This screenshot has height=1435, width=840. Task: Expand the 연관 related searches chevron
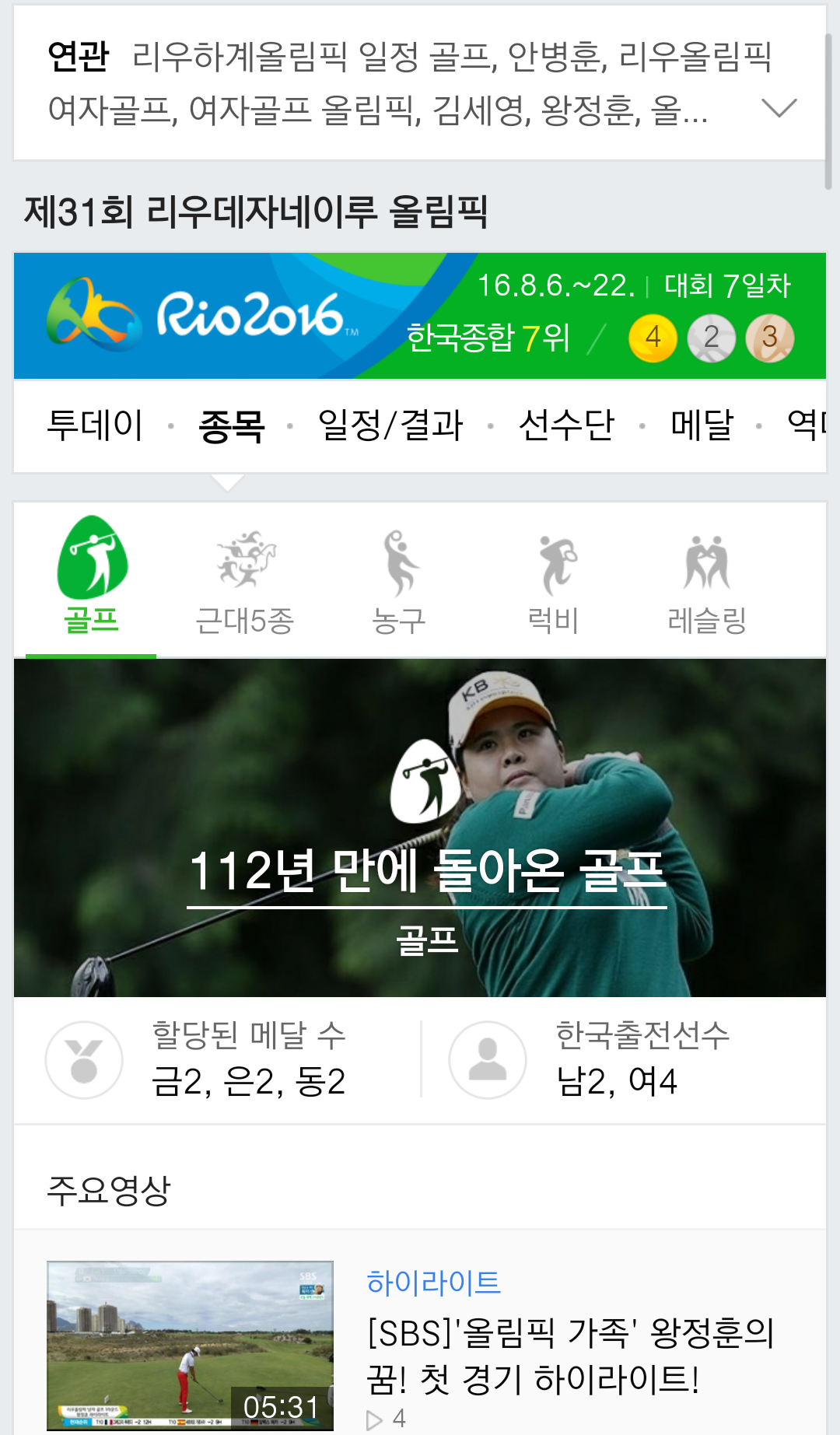pos(779,108)
